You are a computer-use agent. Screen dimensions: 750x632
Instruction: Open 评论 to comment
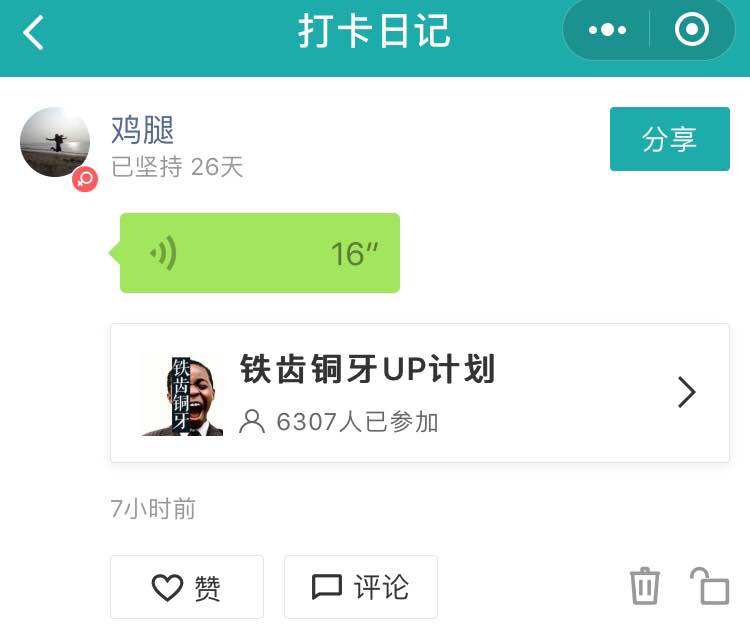point(361,587)
